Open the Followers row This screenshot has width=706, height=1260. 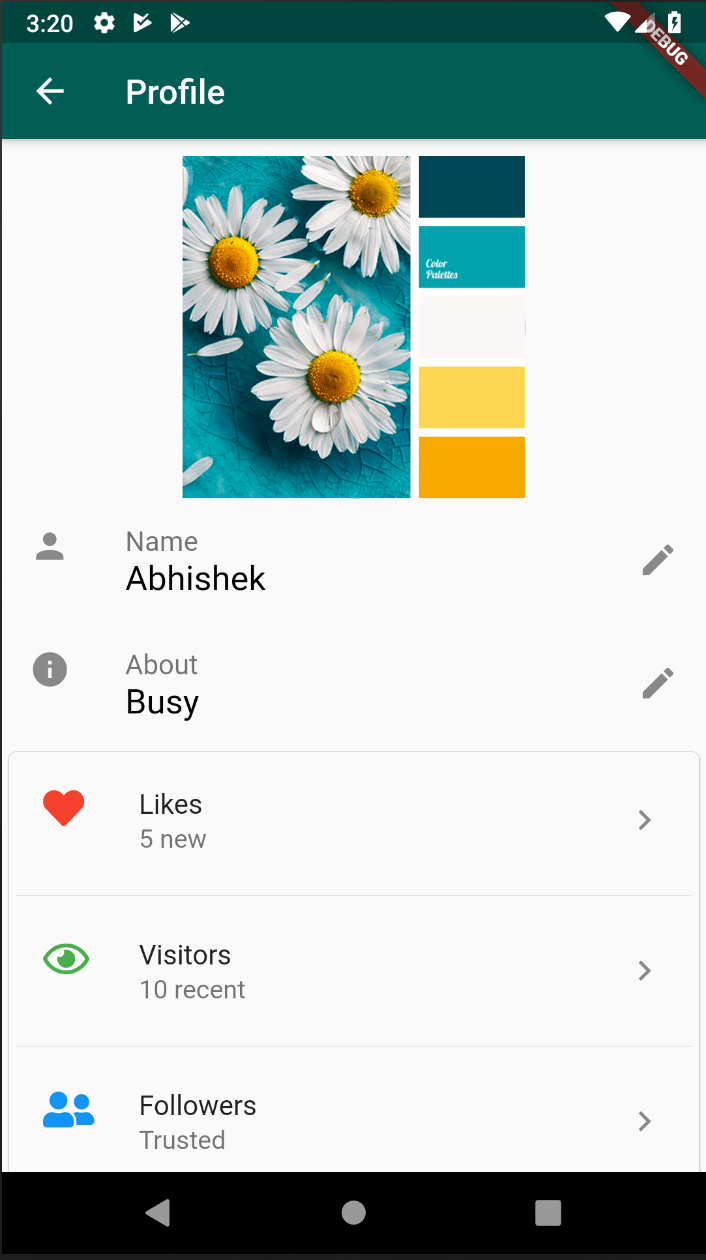[x=353, y=1121]
